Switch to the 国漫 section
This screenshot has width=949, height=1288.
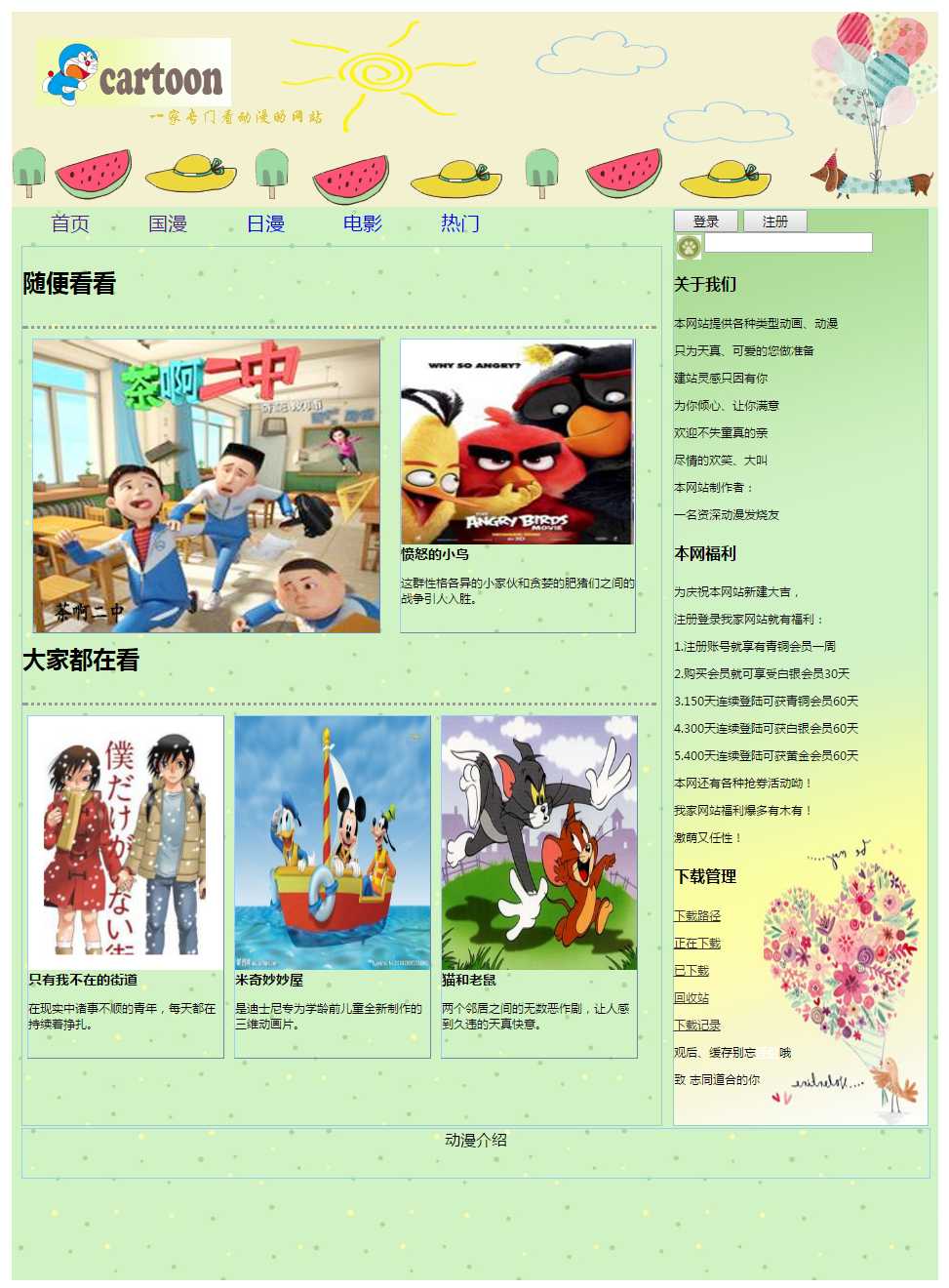(x=168, y=223)
